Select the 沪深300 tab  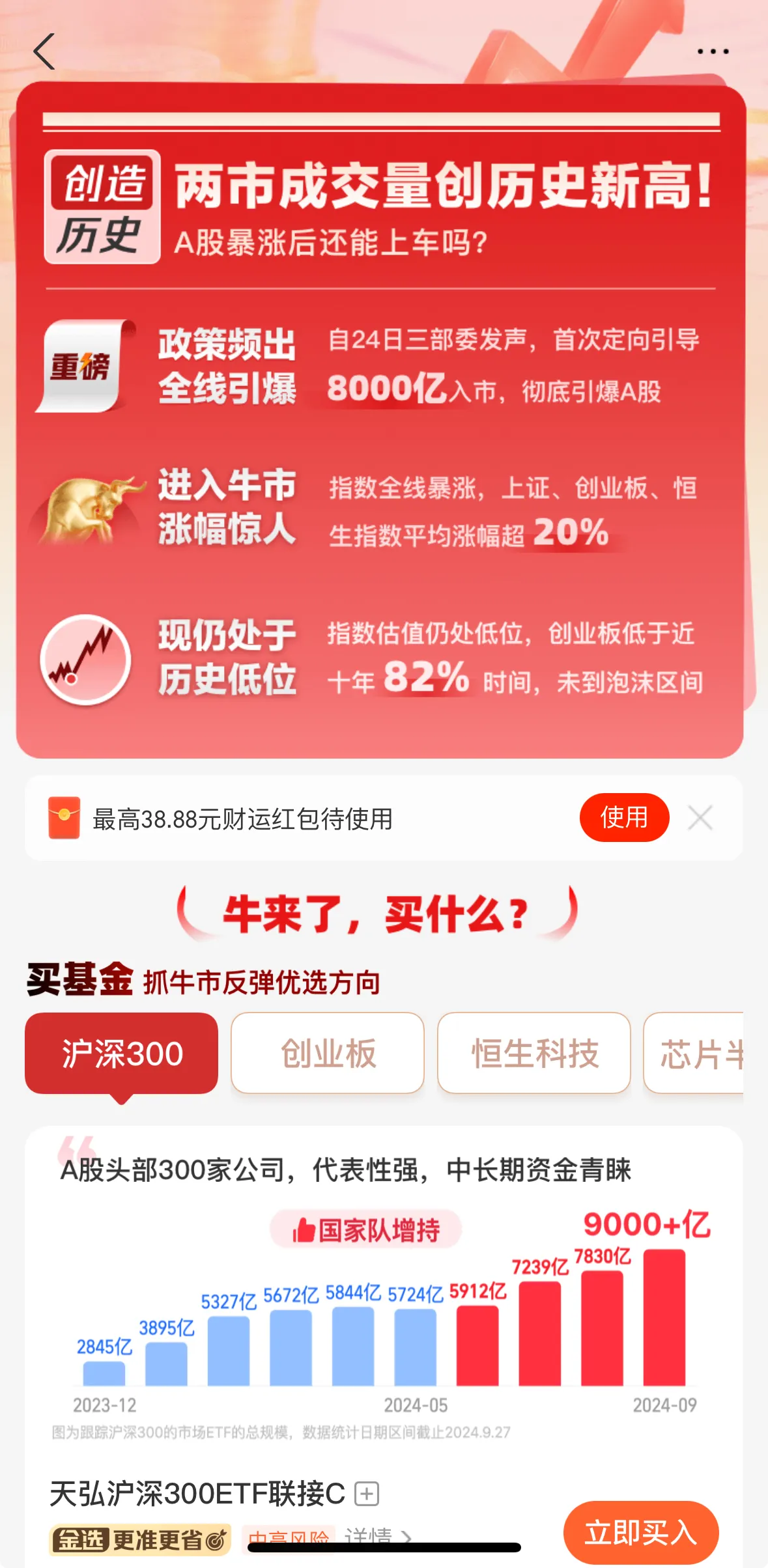pyautogui.click(x=122, y=1053)
